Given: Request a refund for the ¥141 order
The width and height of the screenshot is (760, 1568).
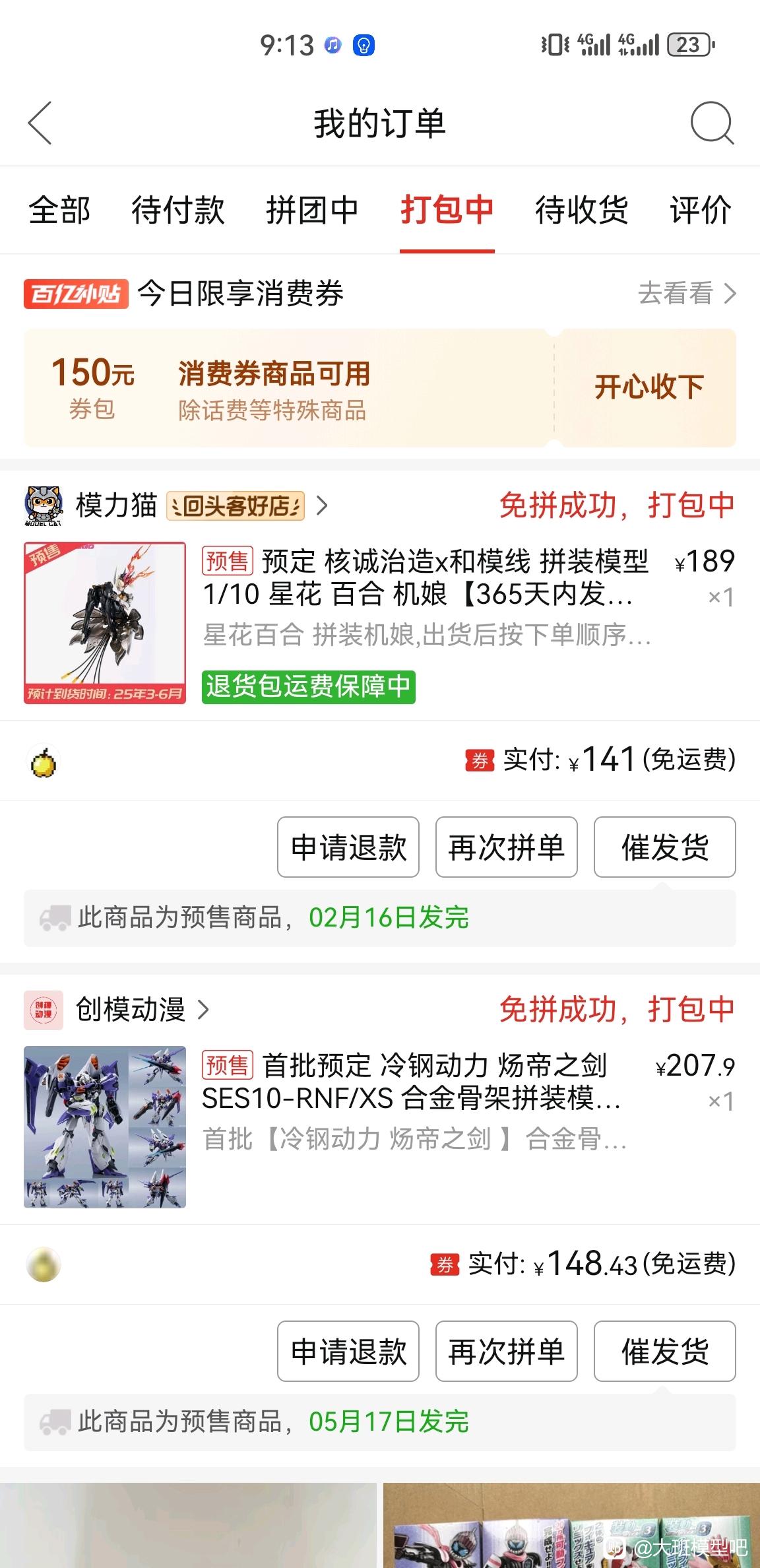Looking at the screenshot, I should 348,847.
